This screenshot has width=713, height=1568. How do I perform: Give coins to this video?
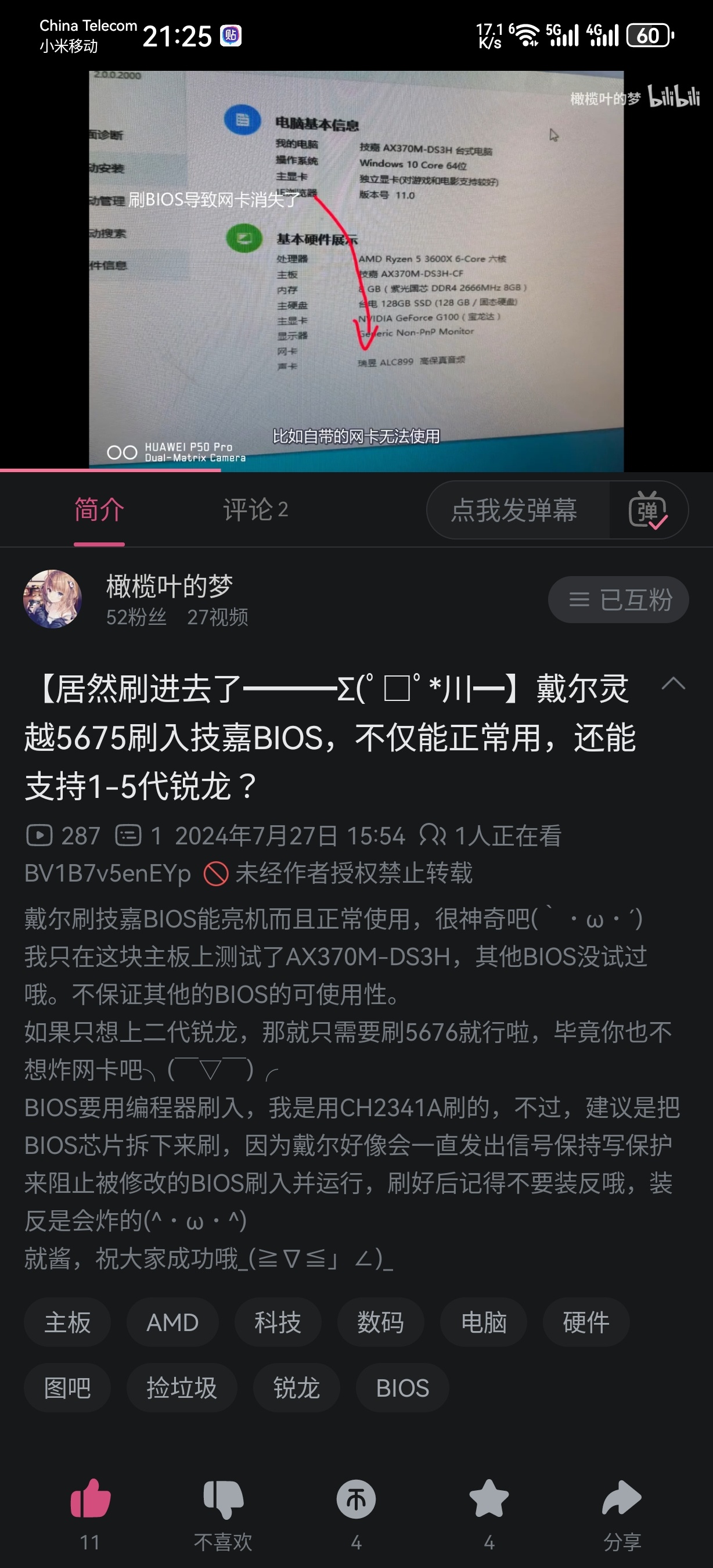pos(356,1499)
